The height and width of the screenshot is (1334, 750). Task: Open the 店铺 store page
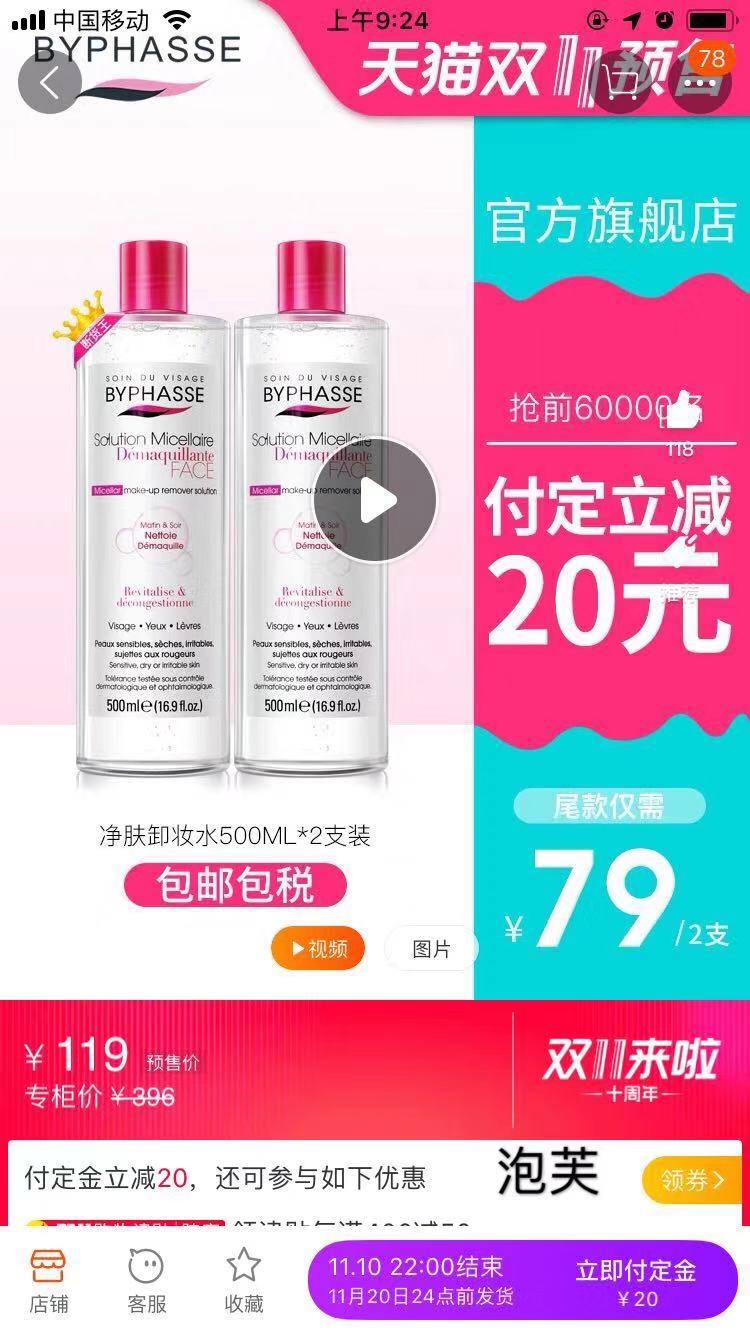pyautogui.click(x=48, y=1280)
